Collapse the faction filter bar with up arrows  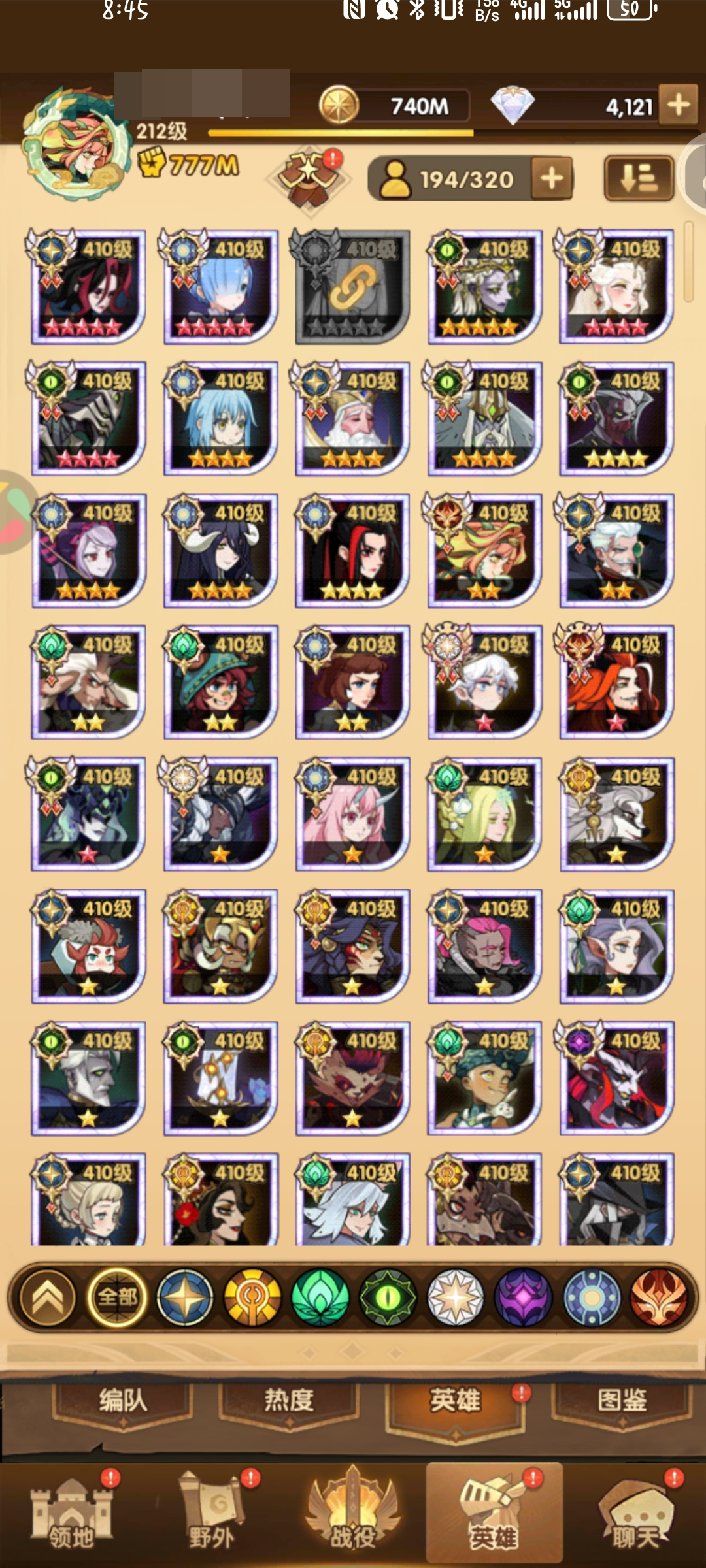pos(49,1298)
